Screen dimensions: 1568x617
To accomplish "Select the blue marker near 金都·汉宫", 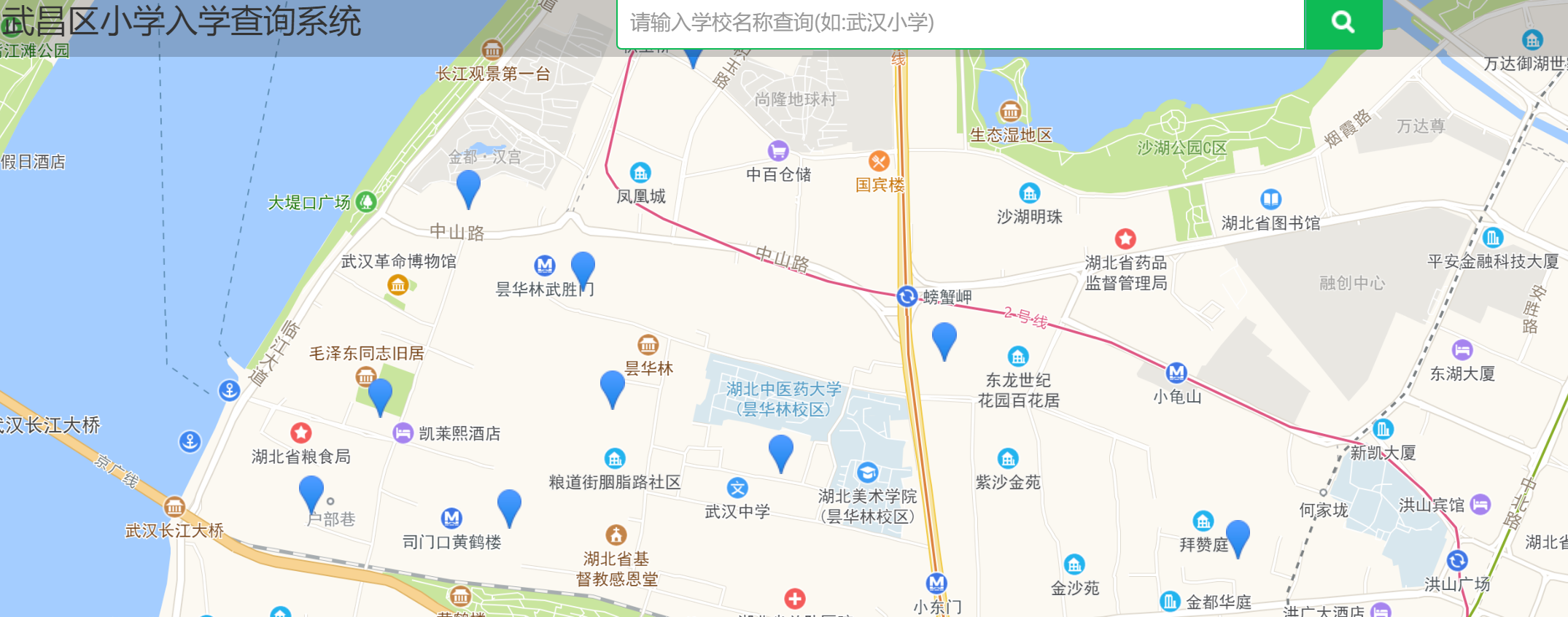I will (x=468, y=187).
